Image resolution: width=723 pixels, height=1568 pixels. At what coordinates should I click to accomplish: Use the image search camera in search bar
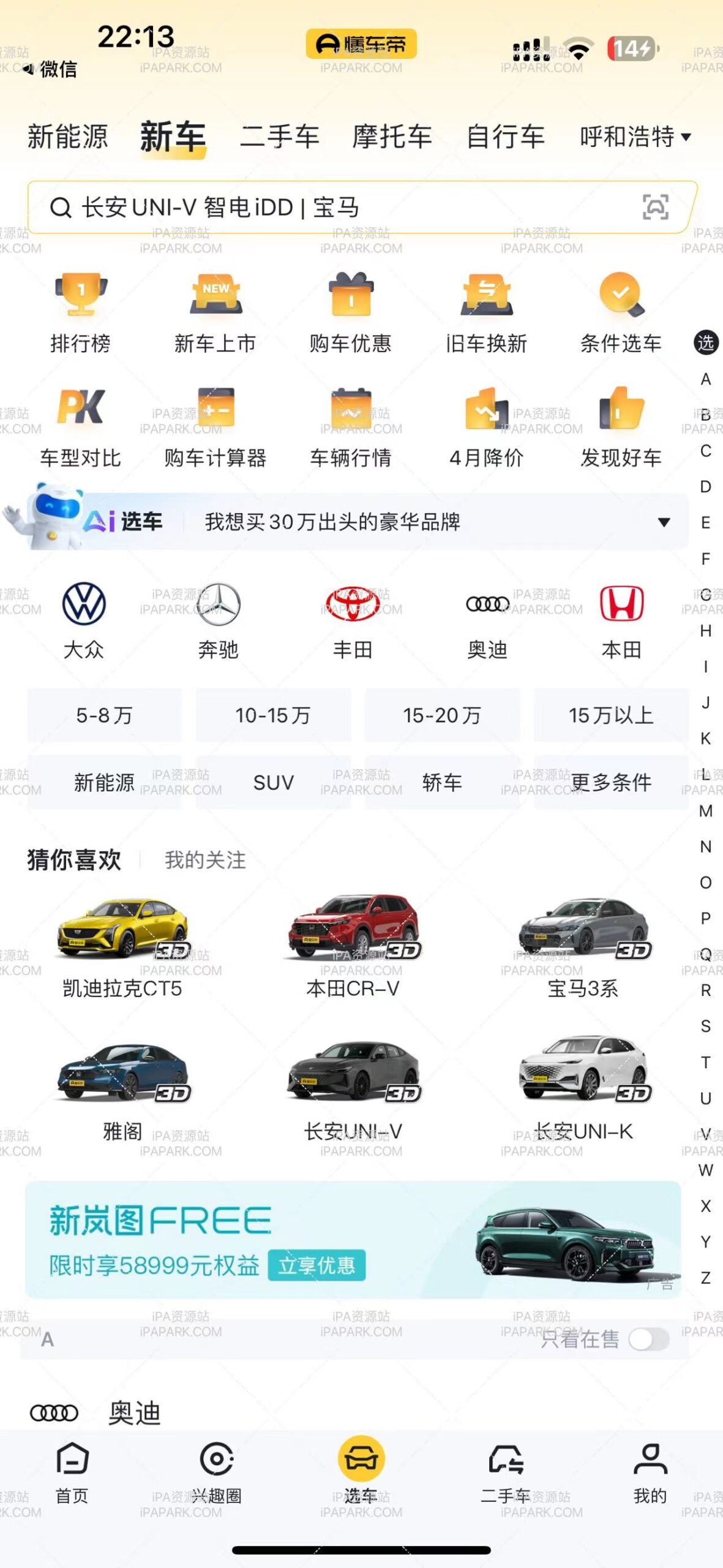pos(656,207)
